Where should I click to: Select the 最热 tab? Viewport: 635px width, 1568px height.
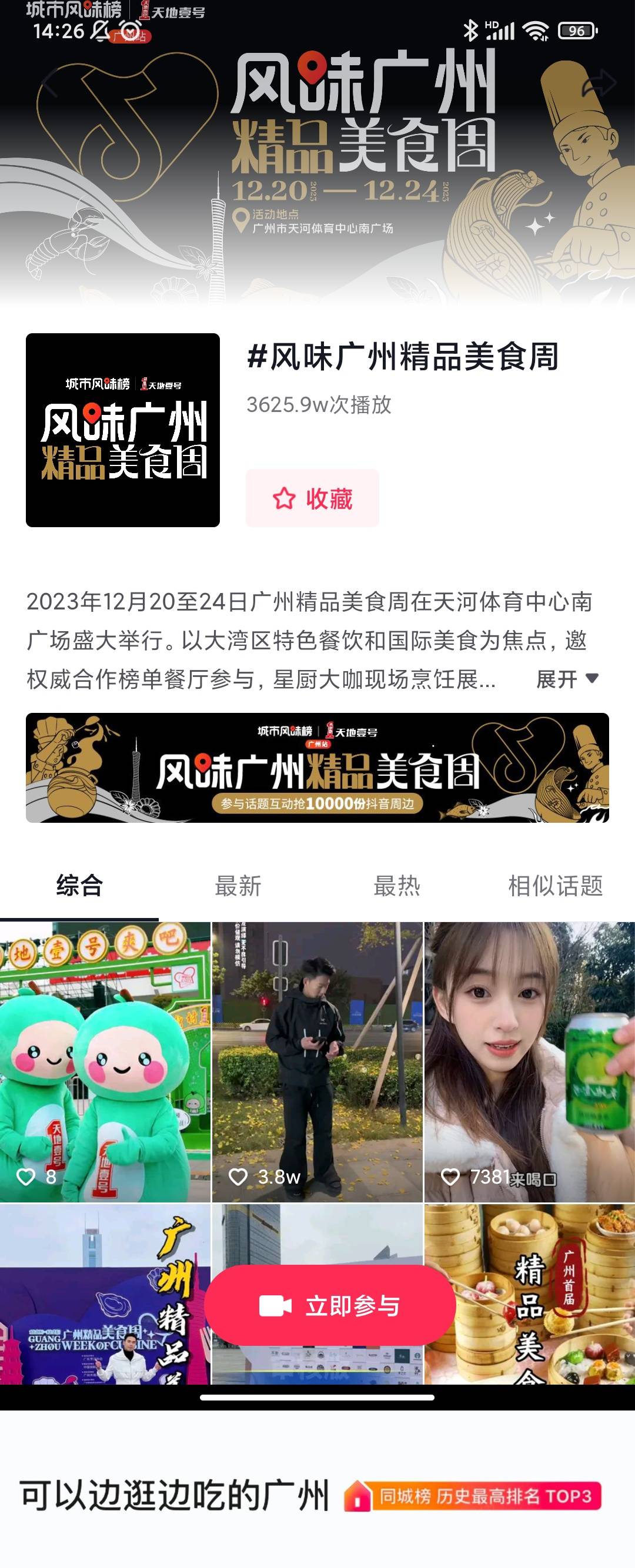tap(396, 886)
